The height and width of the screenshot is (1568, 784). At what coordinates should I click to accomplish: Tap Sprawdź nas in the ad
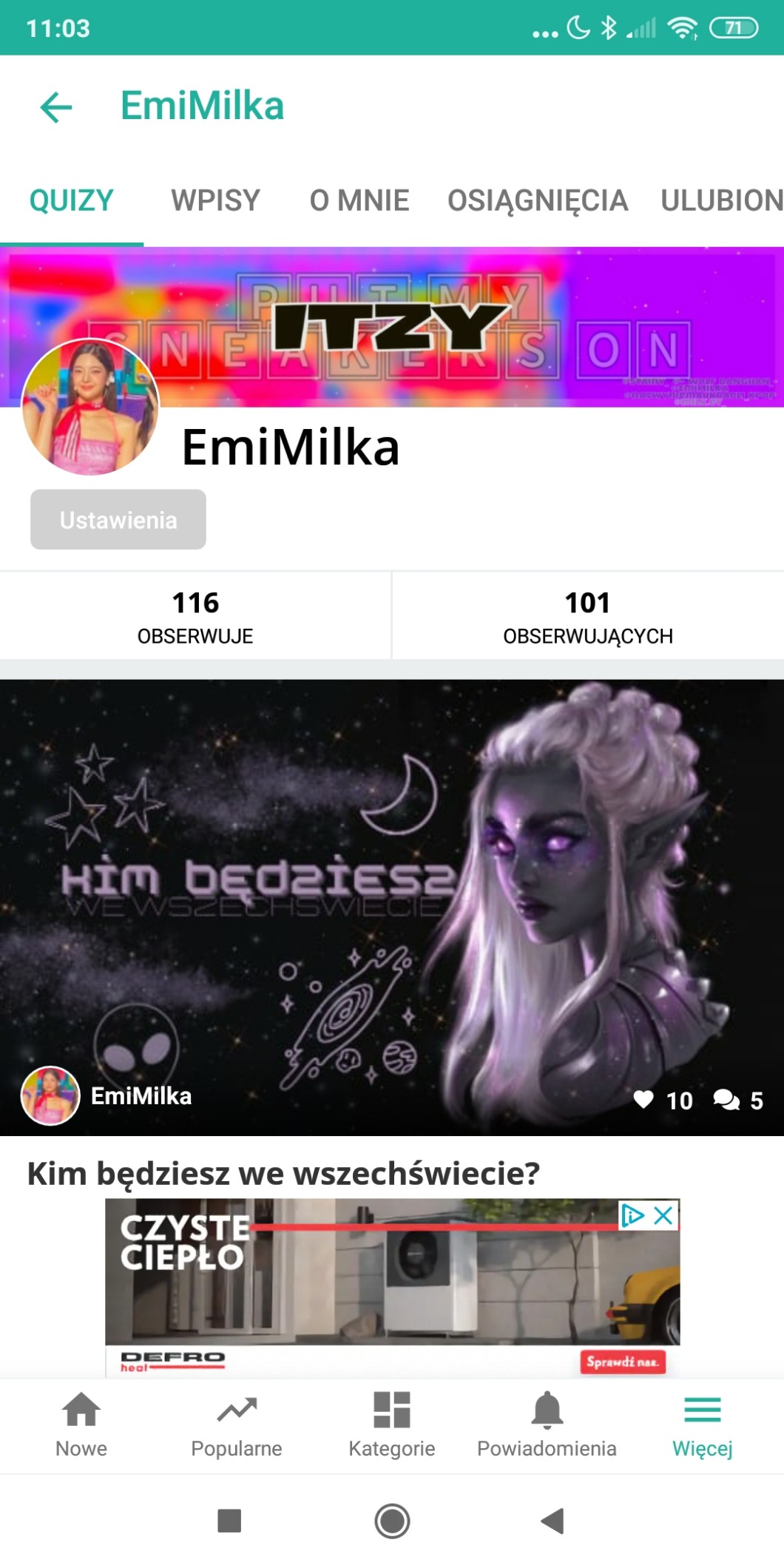tap(623, 1362)
